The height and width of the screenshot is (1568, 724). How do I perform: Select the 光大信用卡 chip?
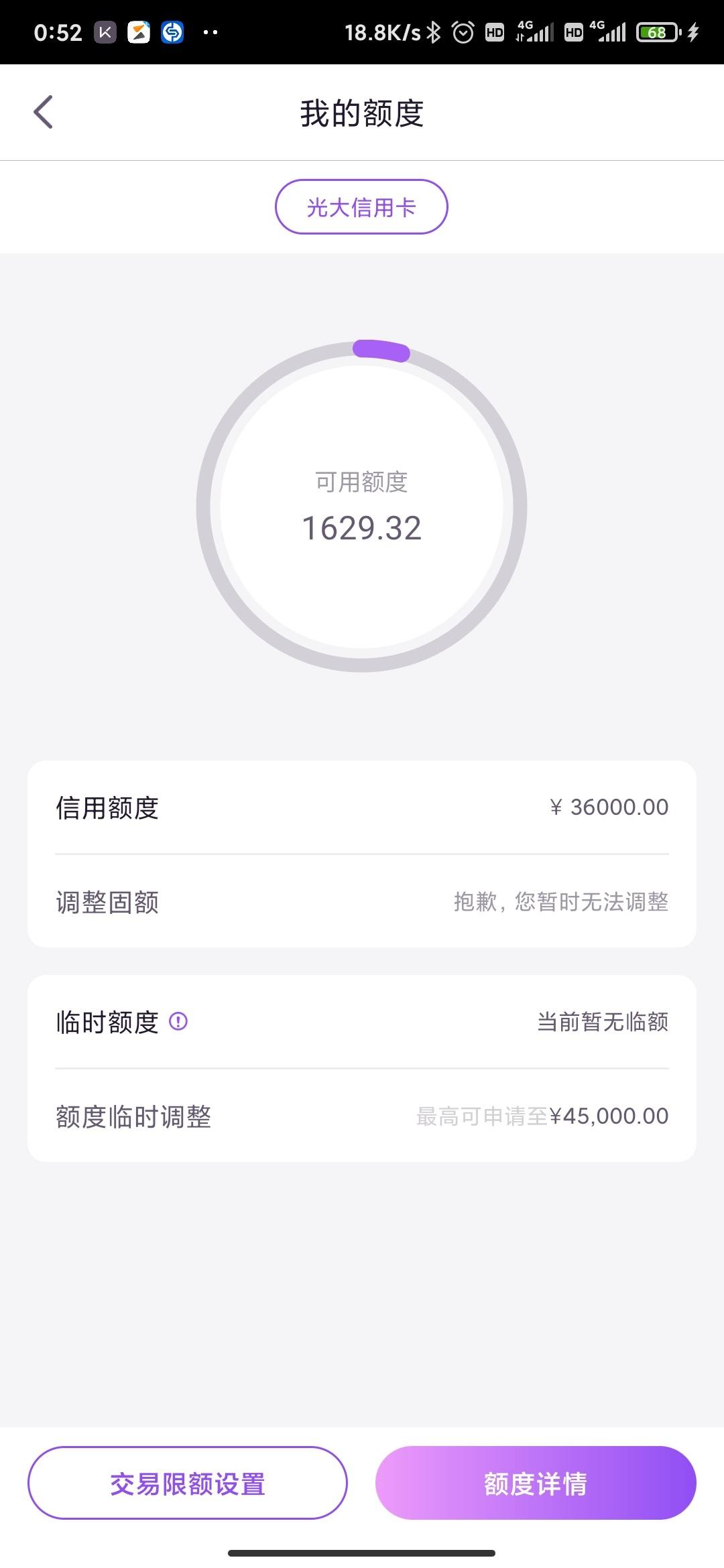[361, 207]
